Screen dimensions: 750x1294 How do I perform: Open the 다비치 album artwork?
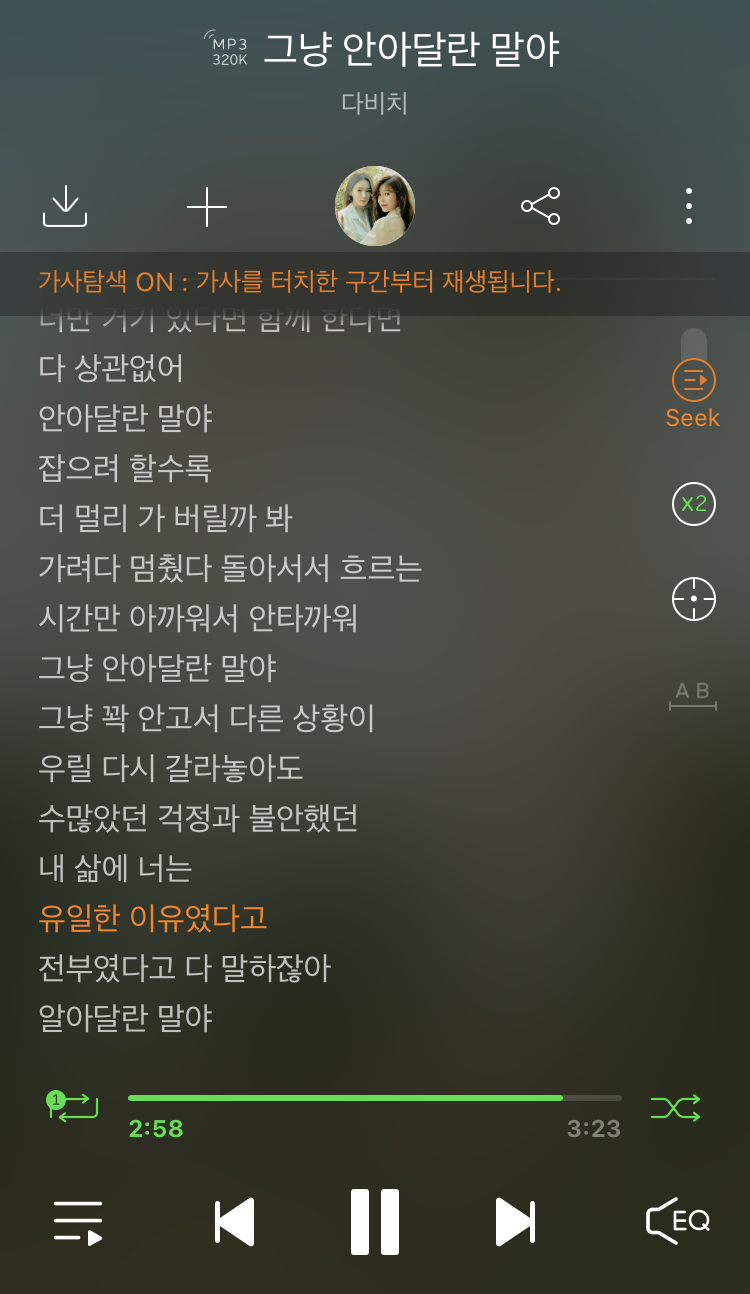[x=375, y=206]
